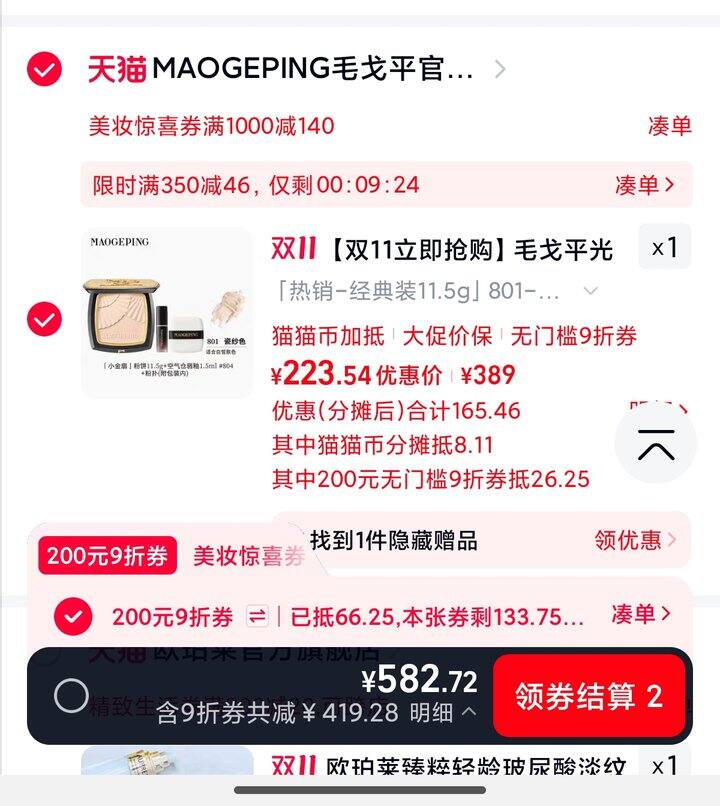Screen dimensions: 720x806
Task: Uncheck the MAOGEPING store checkbox
Action: point(44,69)
